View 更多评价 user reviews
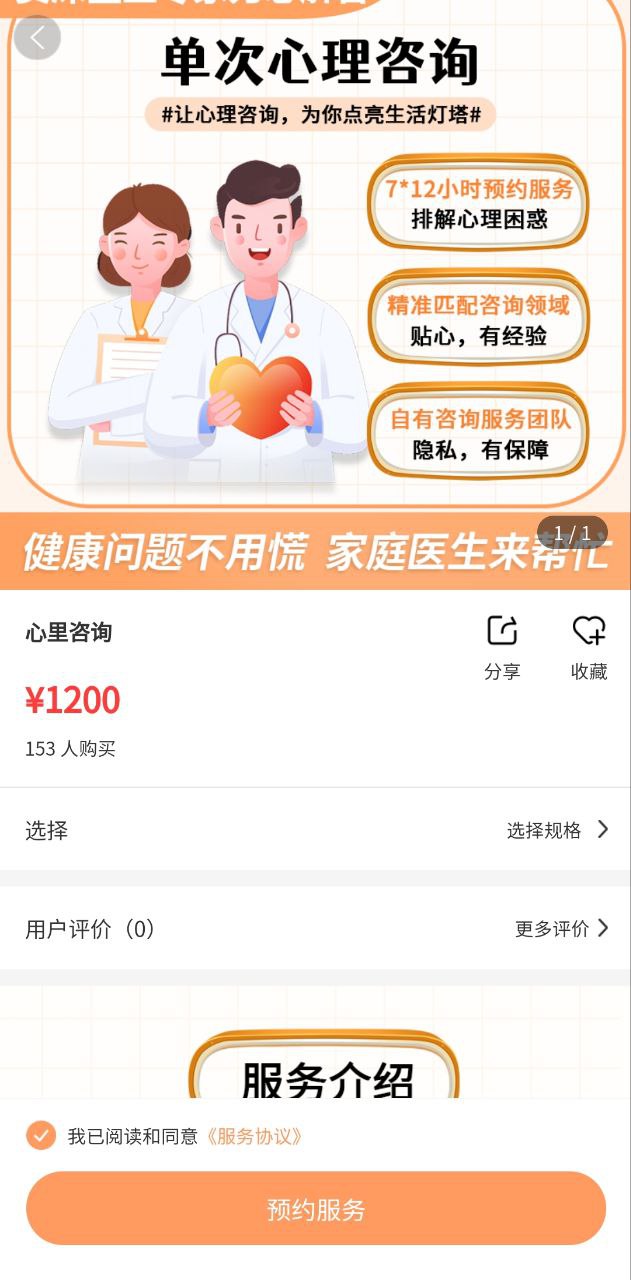The width and height of the screenshot is (631, 1280). tap(560, 929)
